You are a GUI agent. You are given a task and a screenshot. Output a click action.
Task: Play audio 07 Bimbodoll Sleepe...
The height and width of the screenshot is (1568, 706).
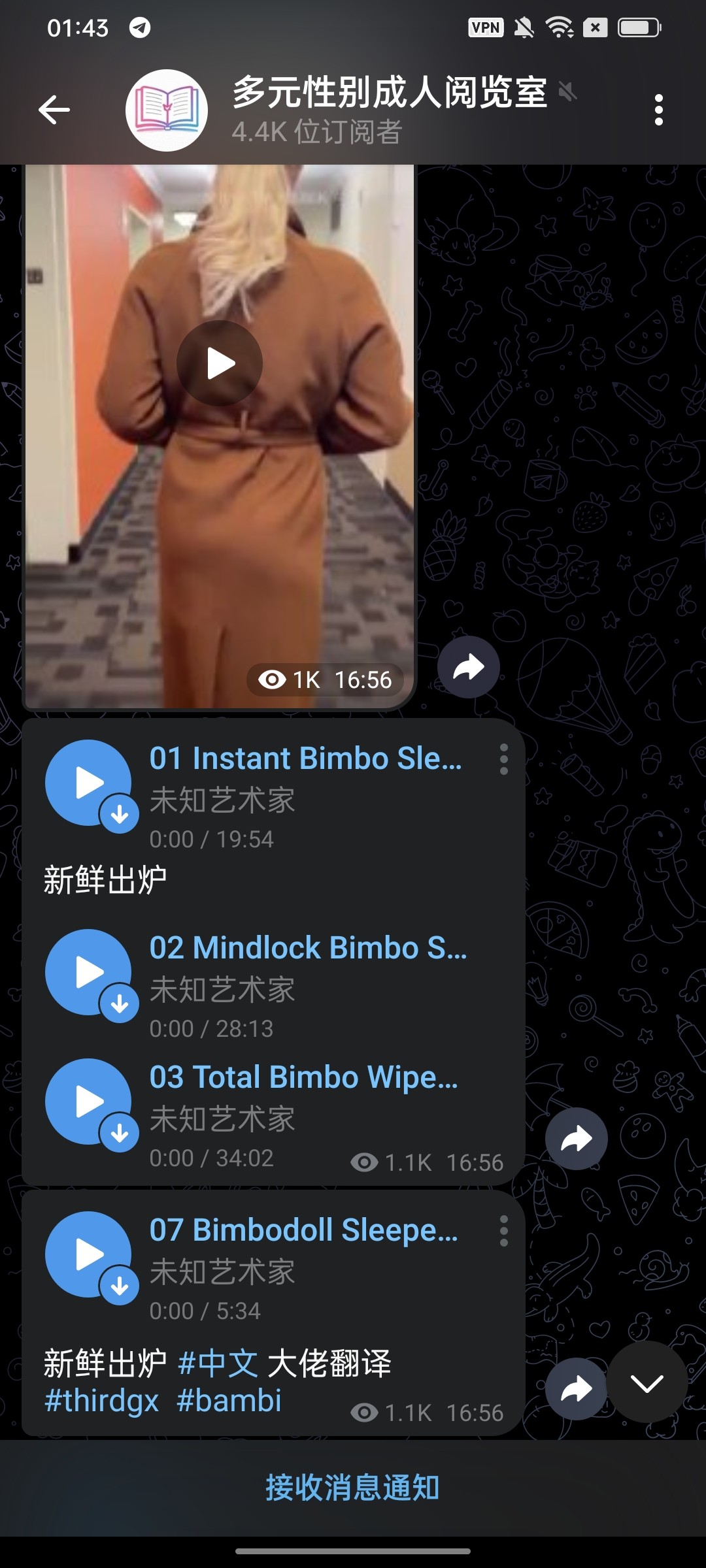click(88, 1254)
